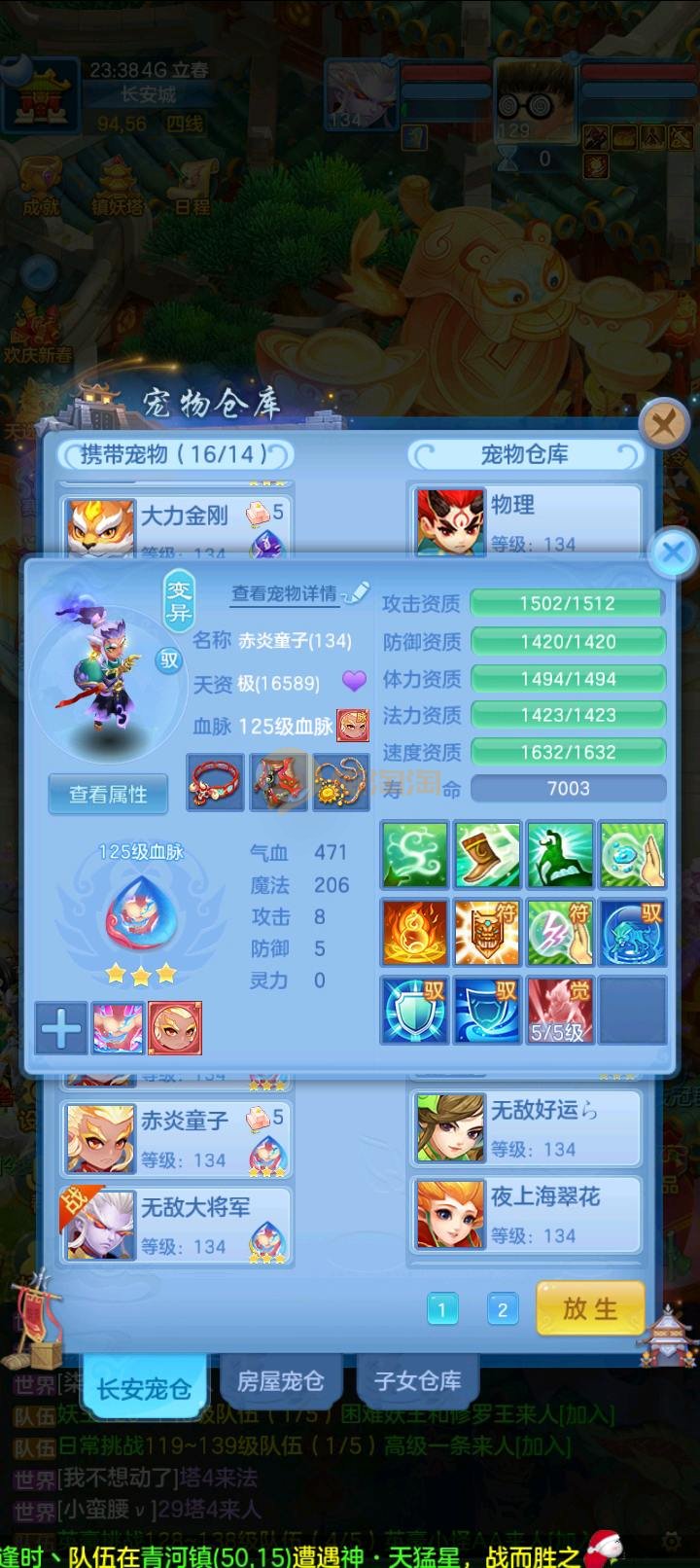Switch to 子女仓库 tab
700x1568 pixels.
point(418,1380)
